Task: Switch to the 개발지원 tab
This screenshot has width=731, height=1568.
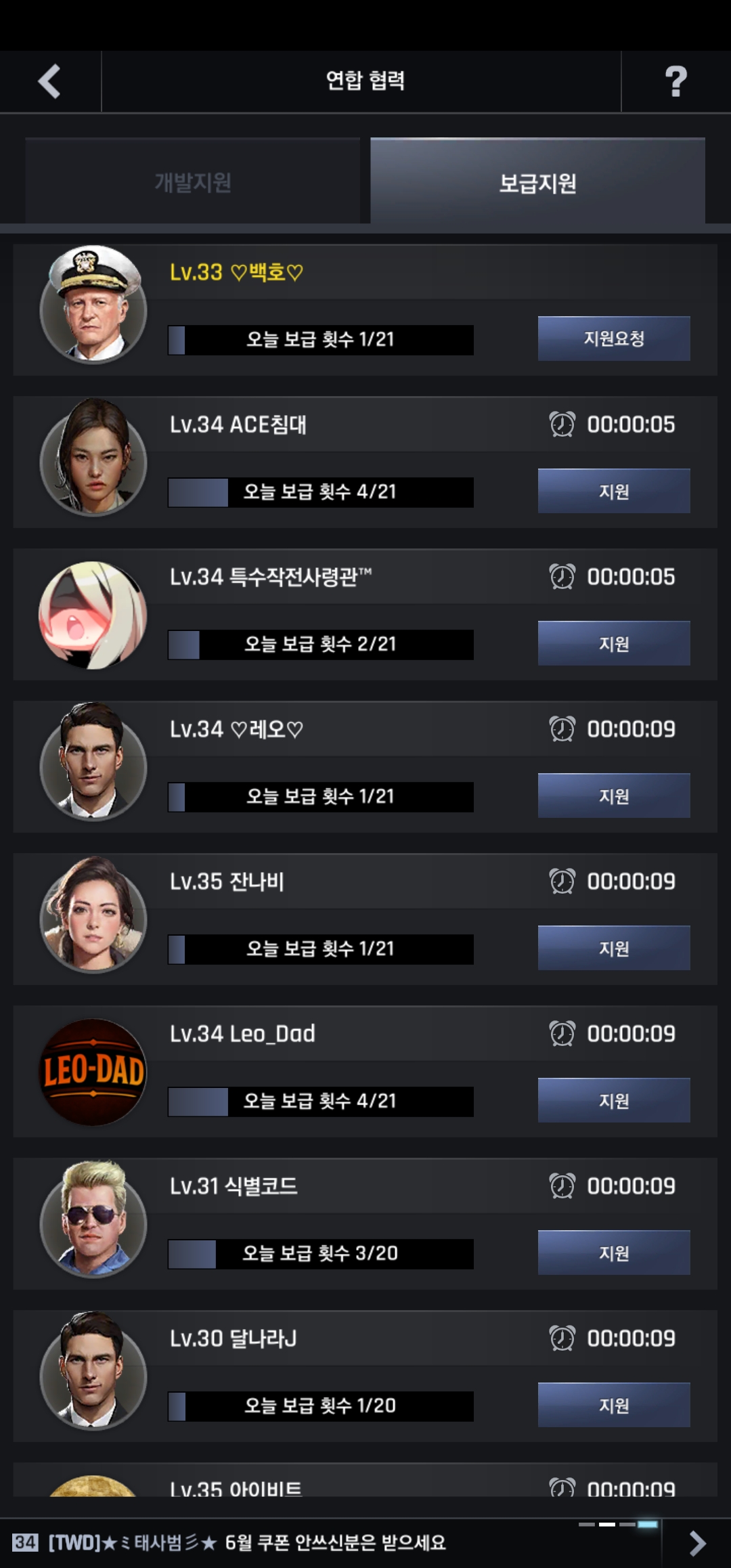Action: 193,182
